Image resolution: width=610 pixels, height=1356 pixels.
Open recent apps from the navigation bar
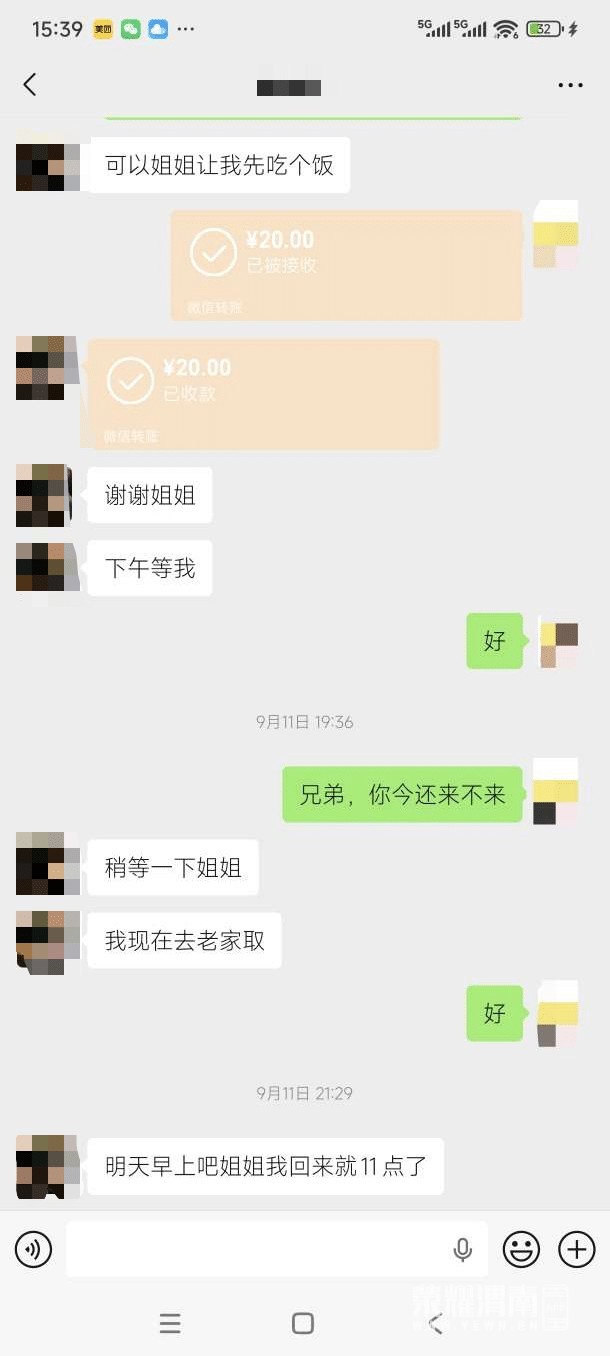click(x=170, y=1323)
